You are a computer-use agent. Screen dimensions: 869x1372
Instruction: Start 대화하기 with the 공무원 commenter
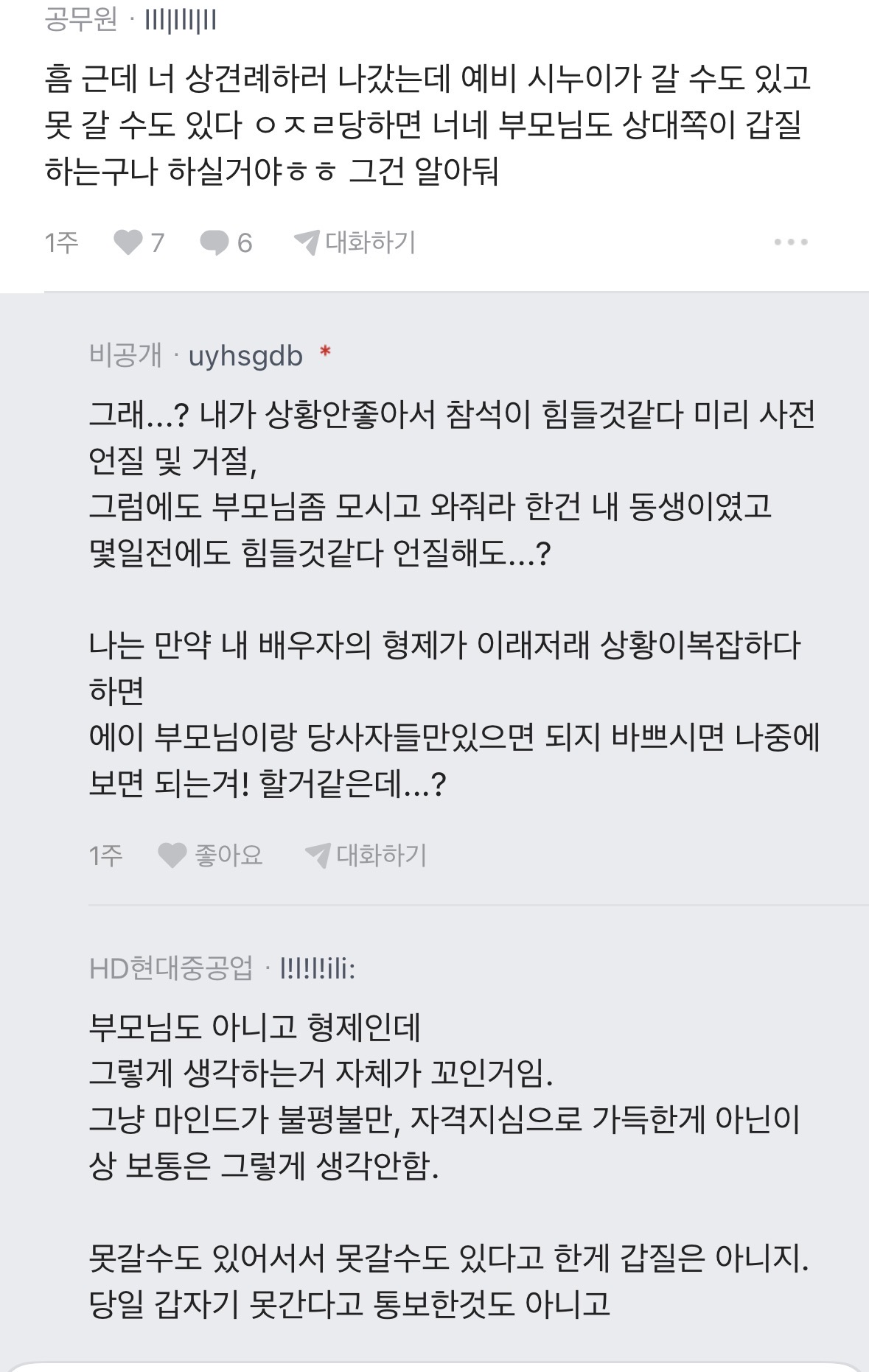(x=355, y=242)
